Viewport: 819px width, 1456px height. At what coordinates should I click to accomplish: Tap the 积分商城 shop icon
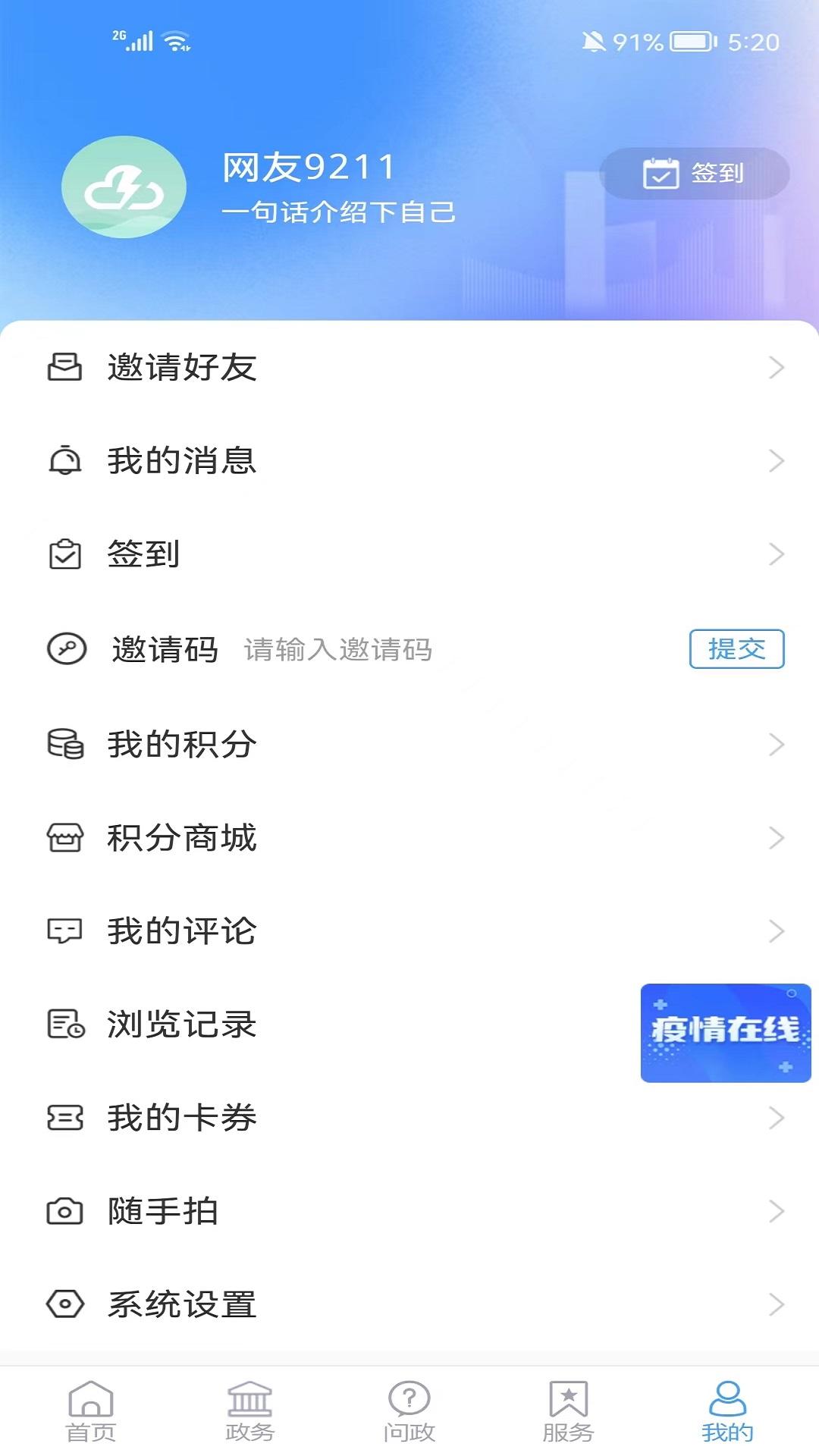[65, 838]
